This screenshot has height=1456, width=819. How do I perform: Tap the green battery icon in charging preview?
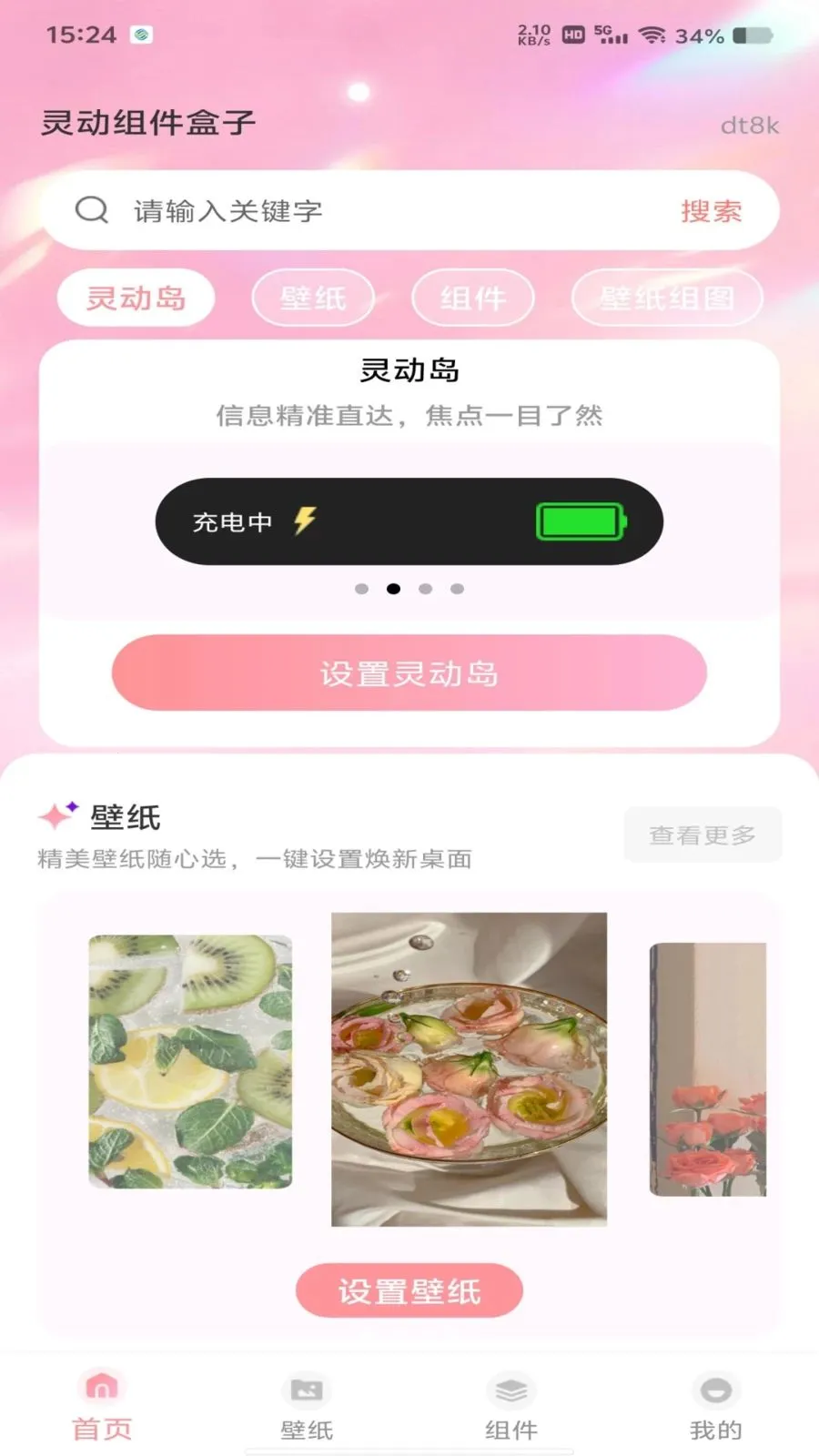coord(581,521)
